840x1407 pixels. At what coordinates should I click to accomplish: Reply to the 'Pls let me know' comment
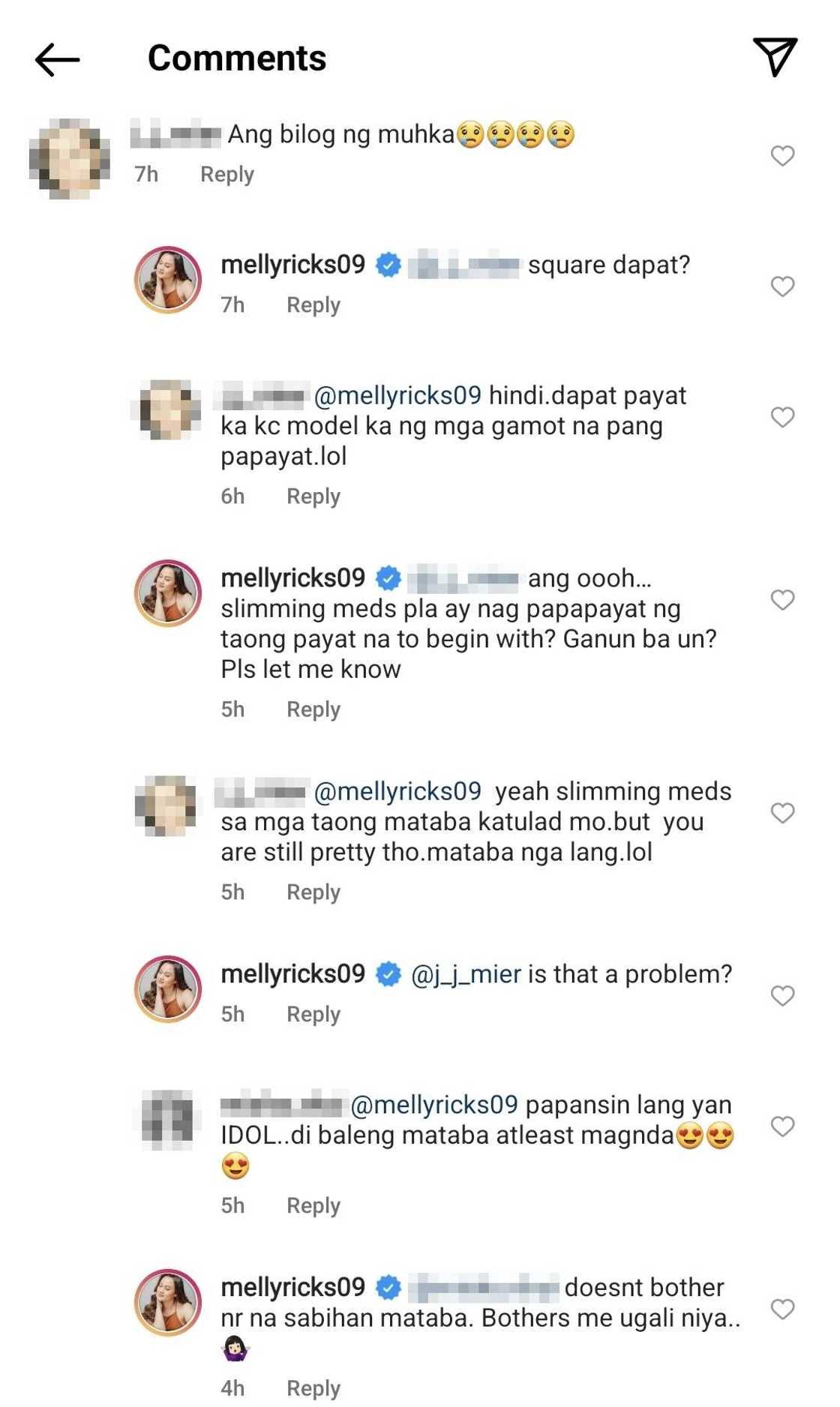[x=313, y=709]
